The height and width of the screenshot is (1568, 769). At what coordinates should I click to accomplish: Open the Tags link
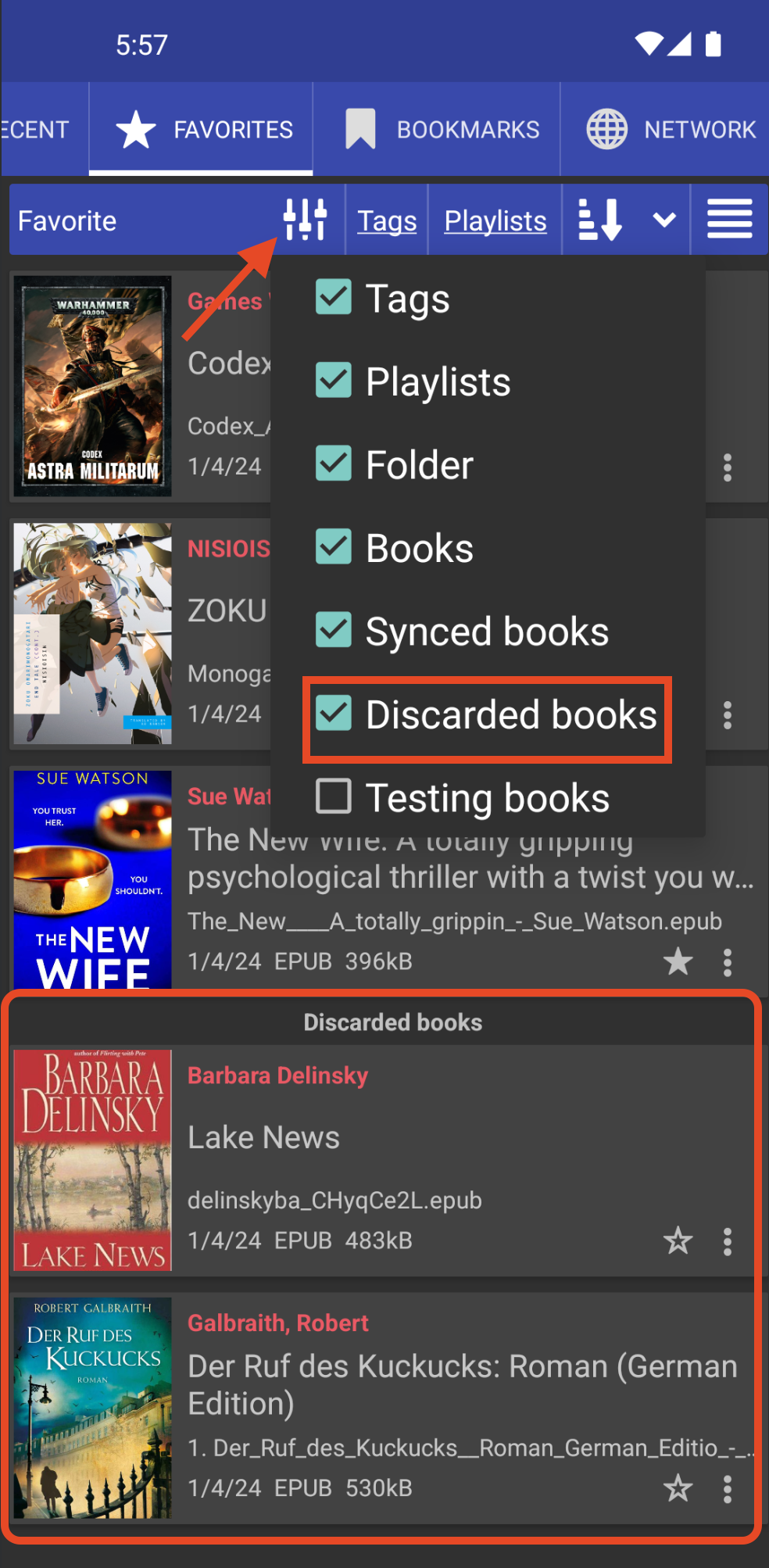point(387,221)
